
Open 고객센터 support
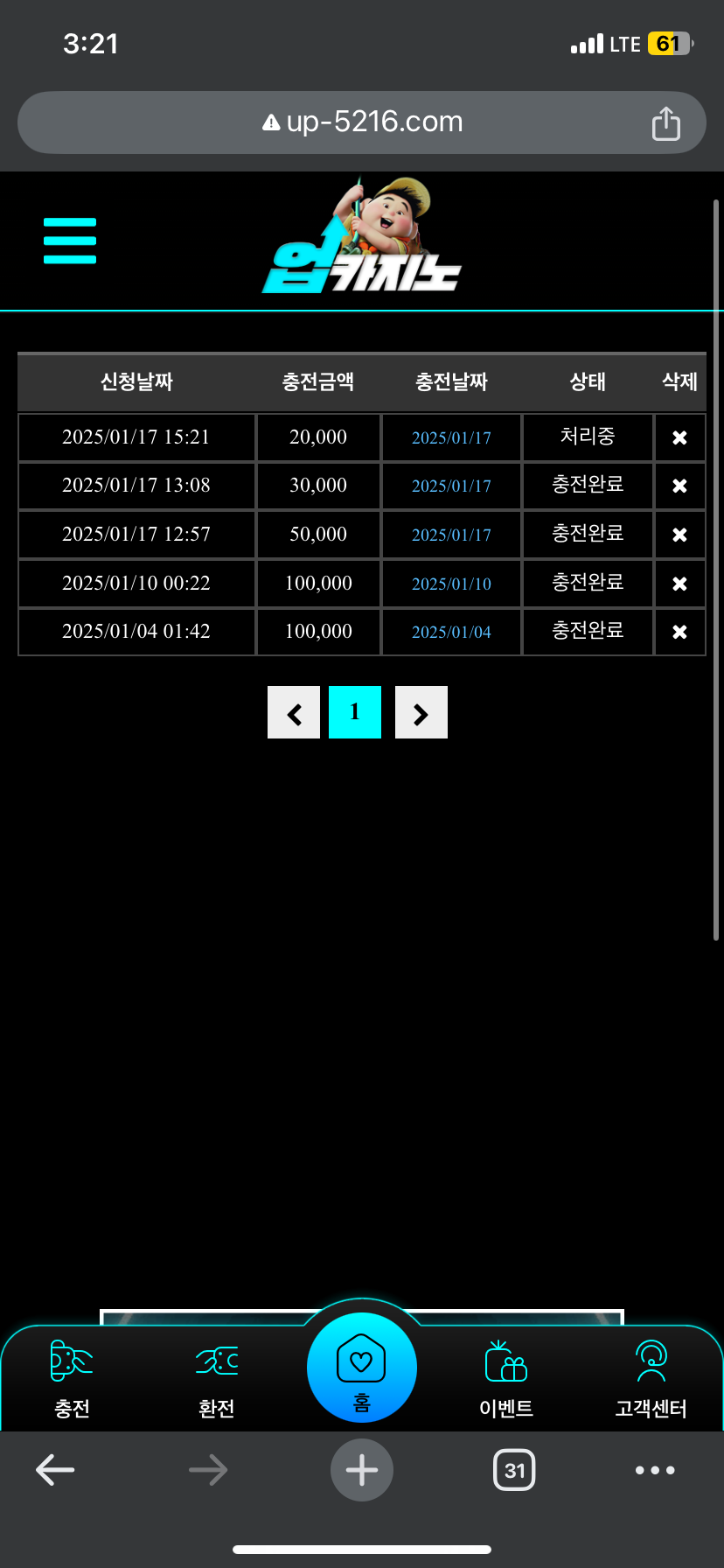(651, 1380)
